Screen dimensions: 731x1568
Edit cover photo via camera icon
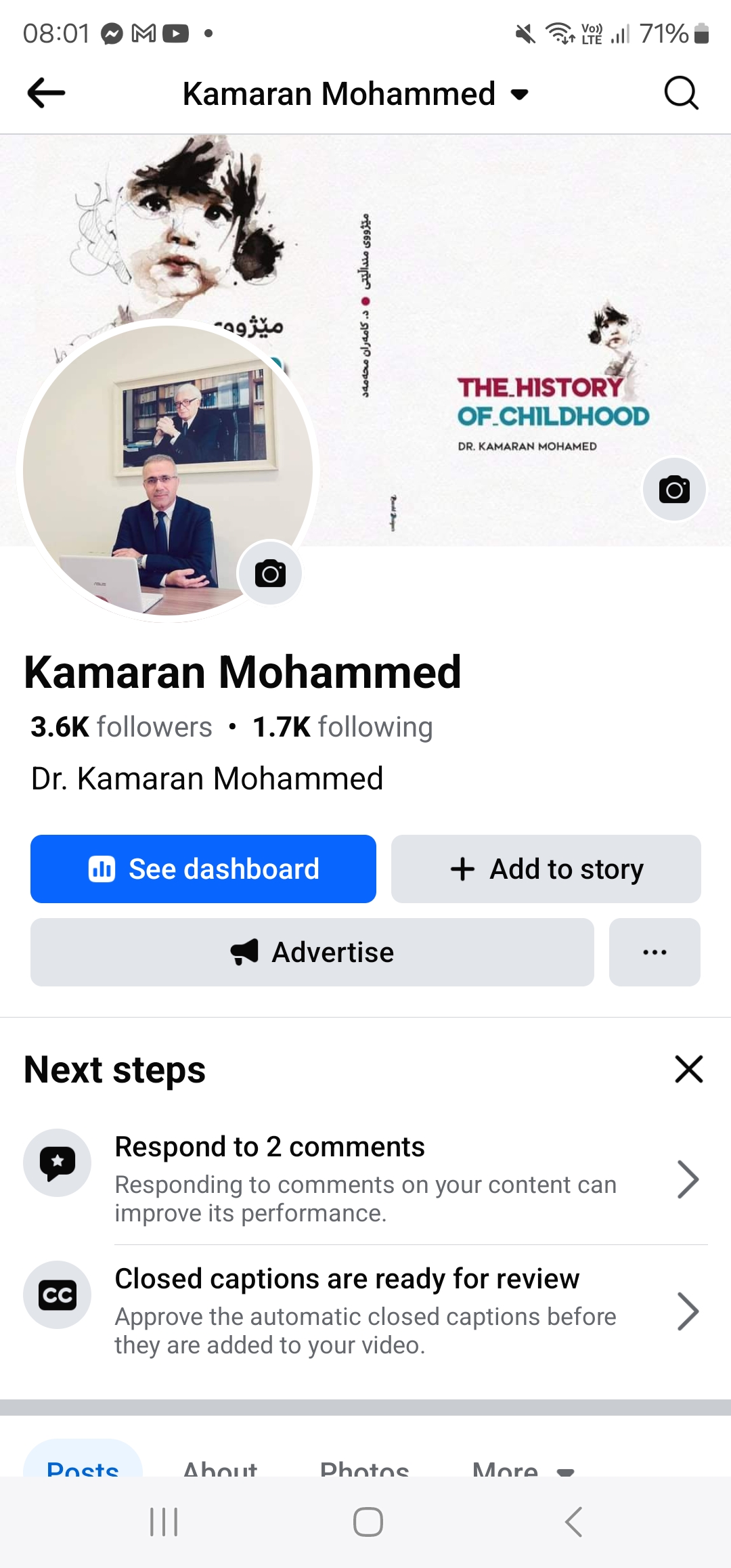pos(674,489)
